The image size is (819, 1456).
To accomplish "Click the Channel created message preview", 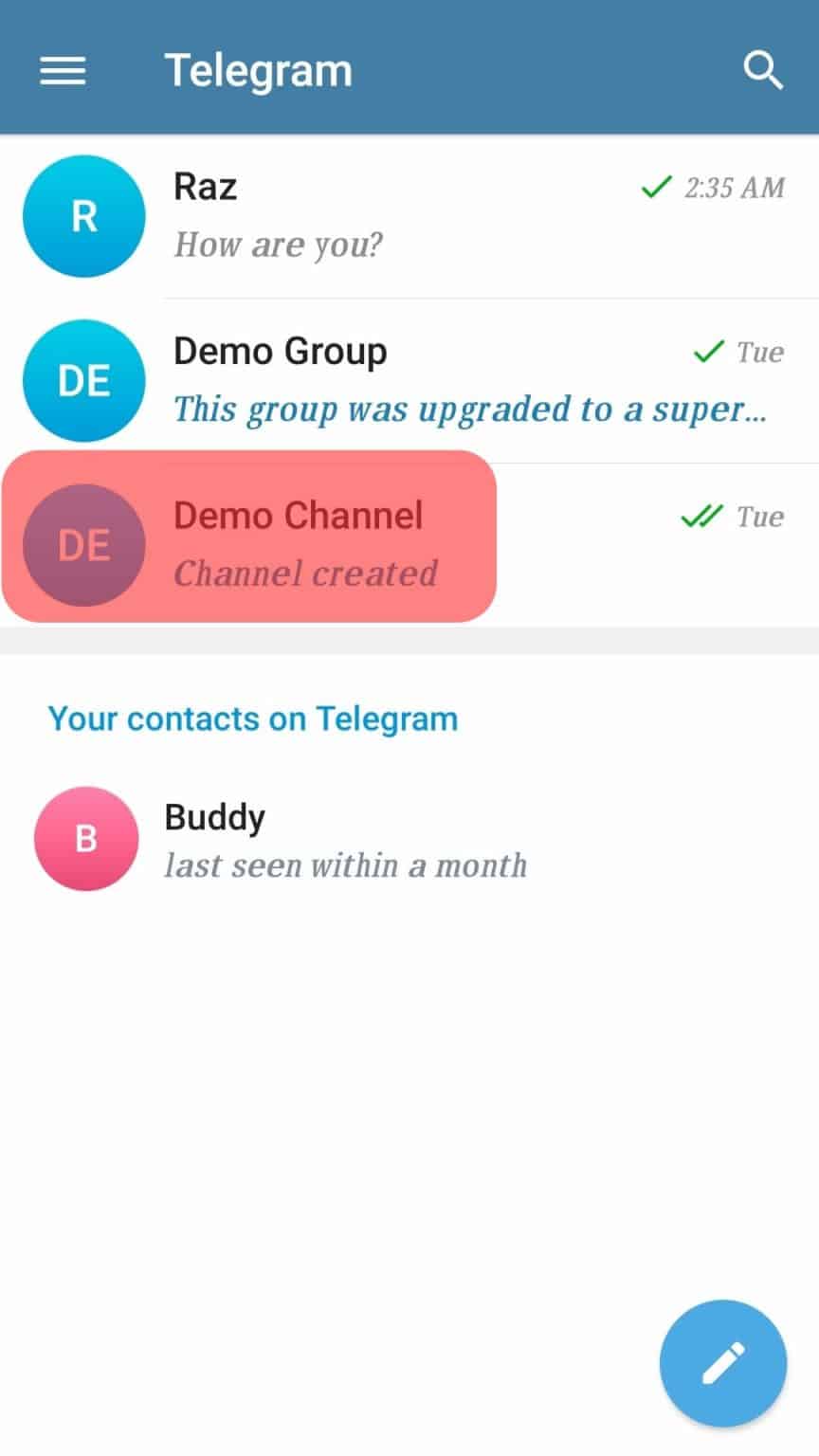I will tap(305, 573).
